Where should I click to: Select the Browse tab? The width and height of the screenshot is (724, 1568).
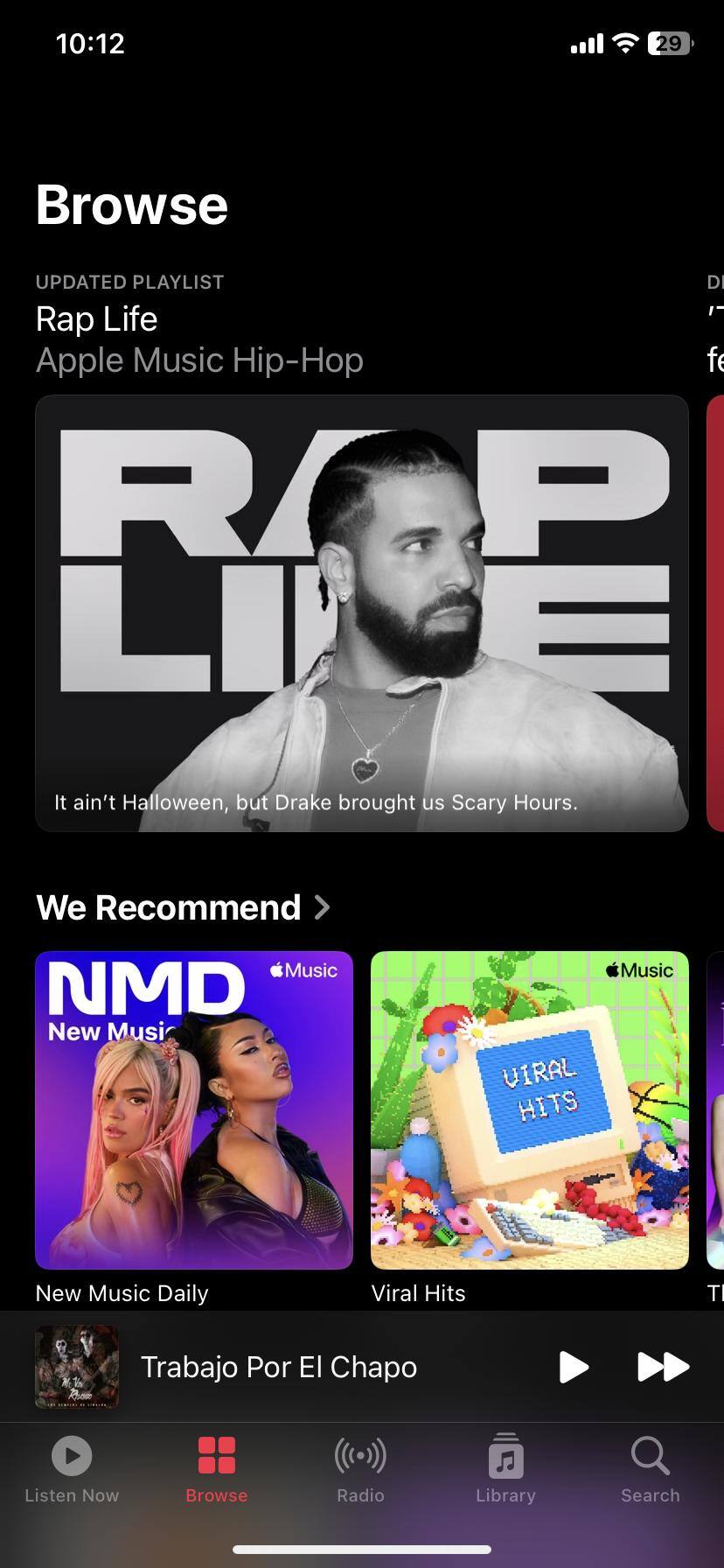217,1470
